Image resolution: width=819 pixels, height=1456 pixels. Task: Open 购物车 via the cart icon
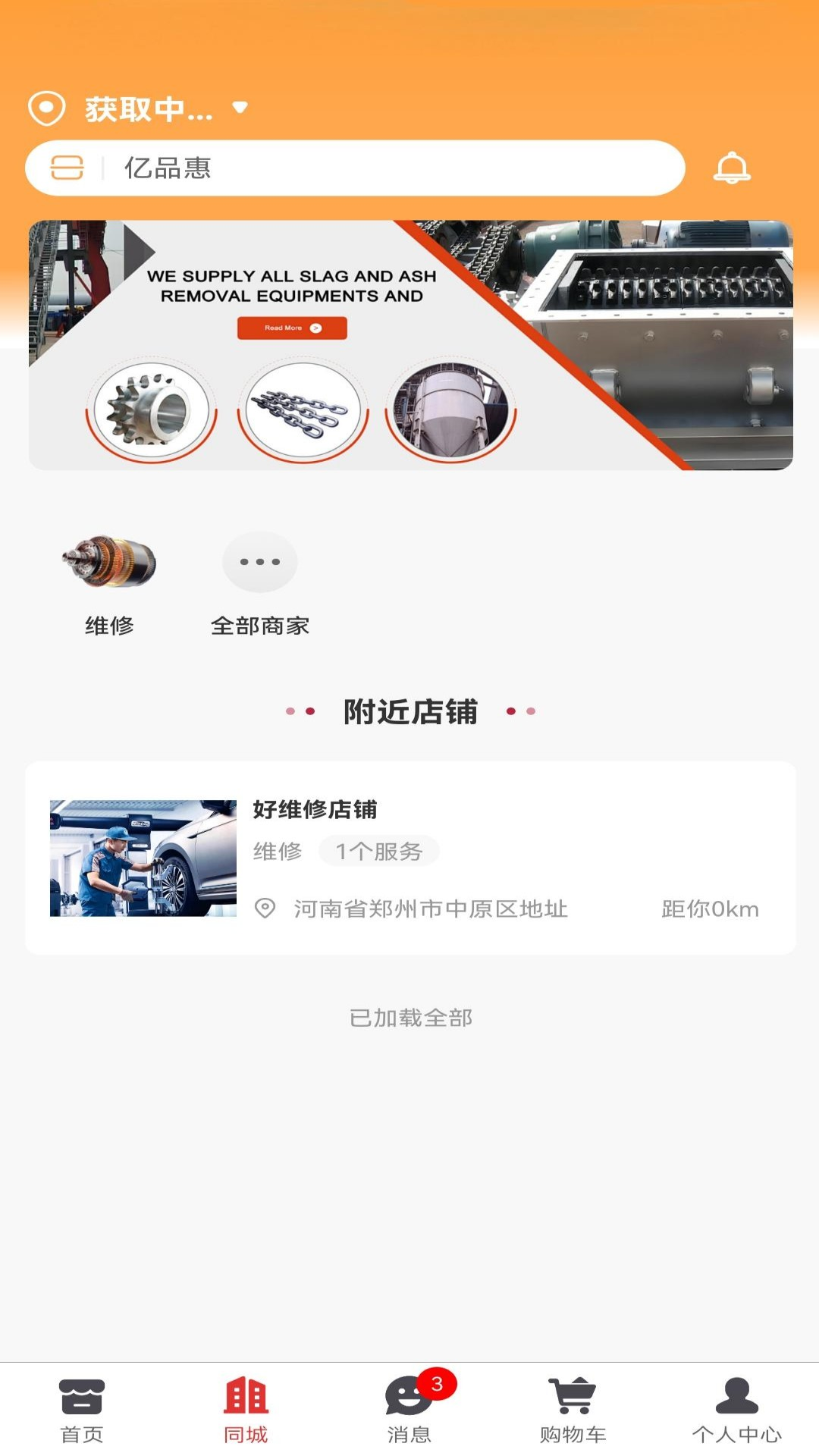[573, 1407]
